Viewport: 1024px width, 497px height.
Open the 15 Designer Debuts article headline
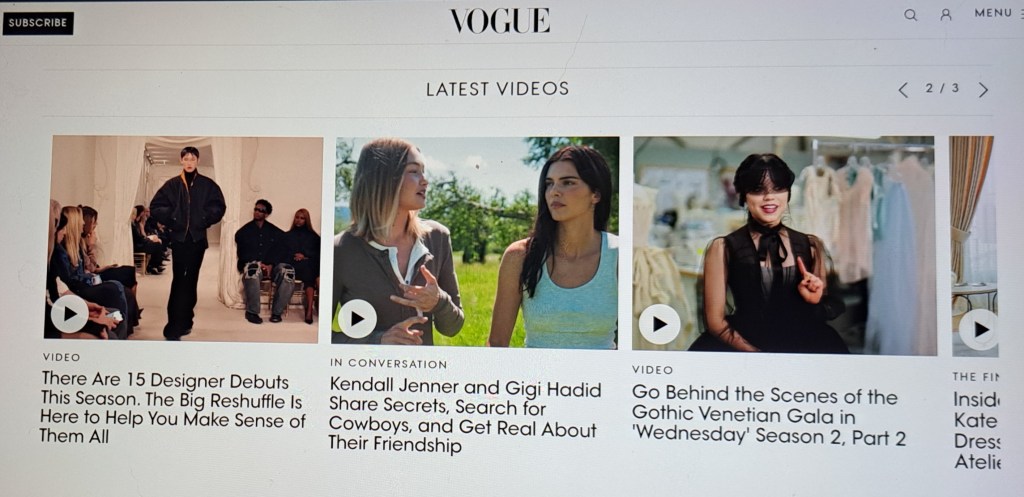[x=172, y=408]
